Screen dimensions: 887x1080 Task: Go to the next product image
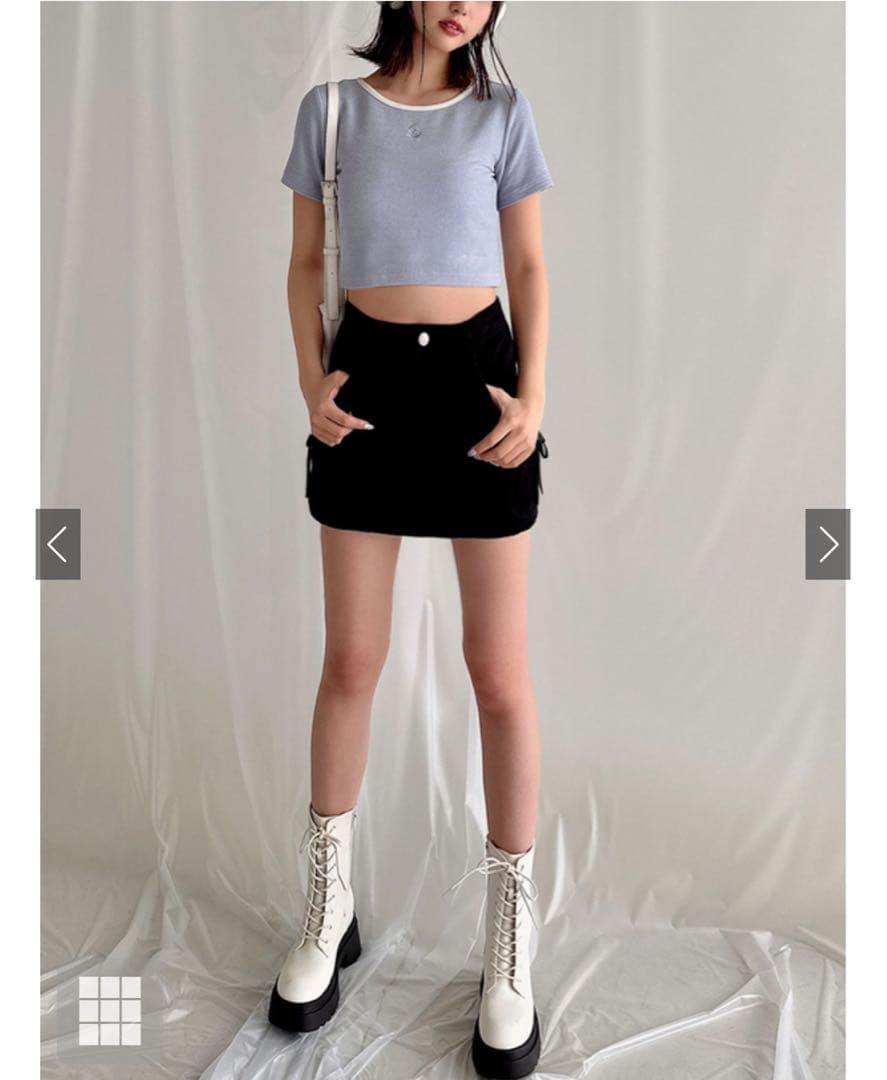point(827,544)
